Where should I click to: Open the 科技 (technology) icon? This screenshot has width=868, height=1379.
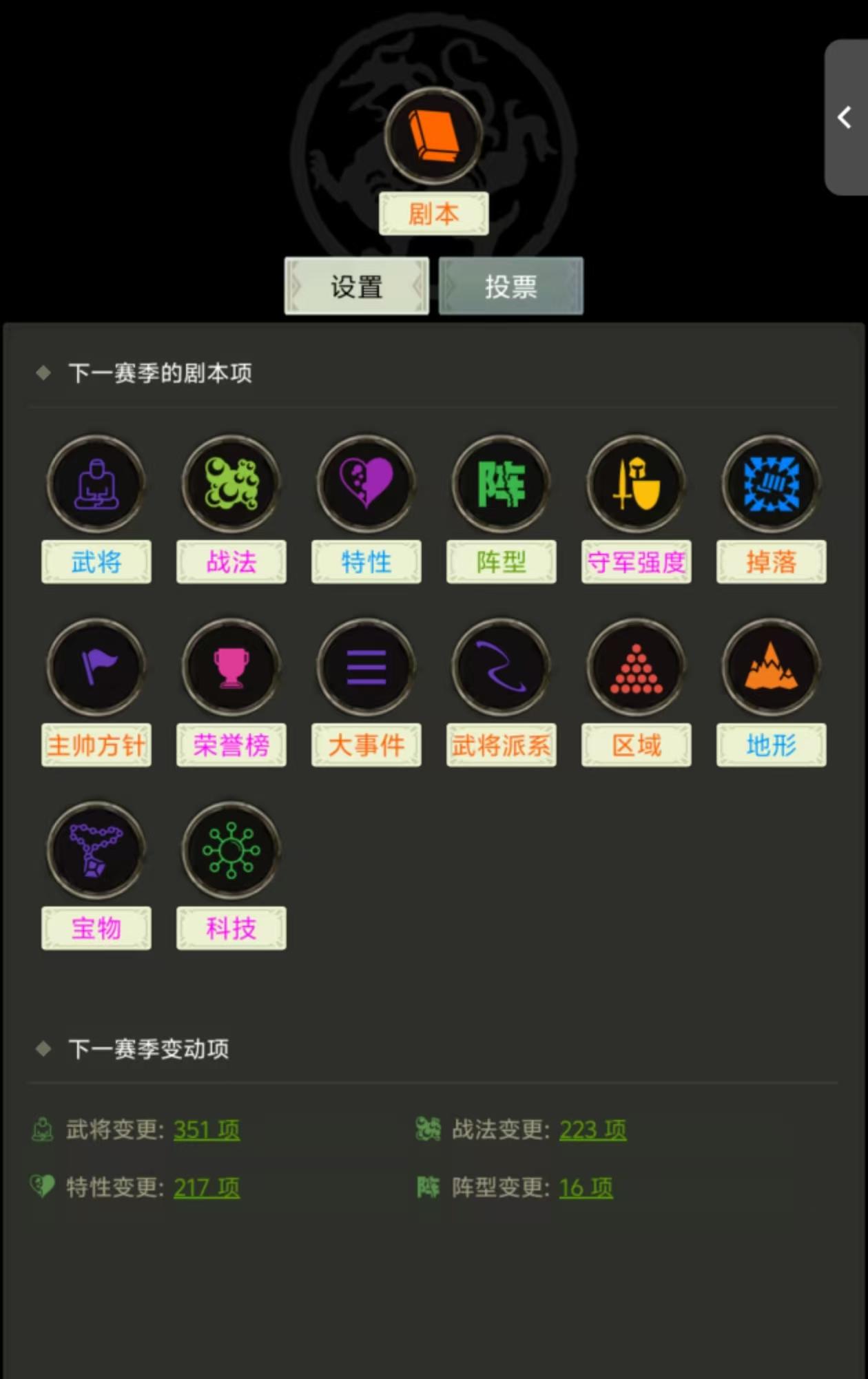point(231,851)
